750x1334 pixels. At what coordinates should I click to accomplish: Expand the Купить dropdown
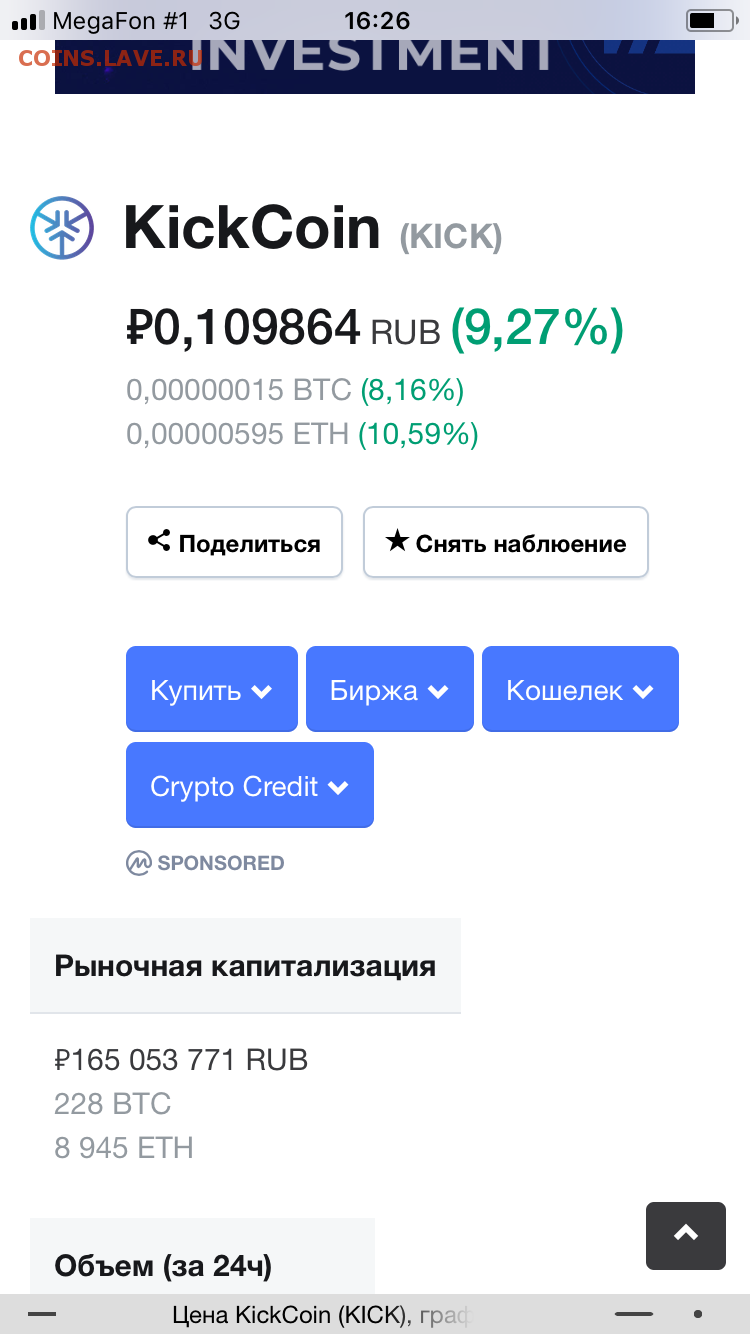212,689
